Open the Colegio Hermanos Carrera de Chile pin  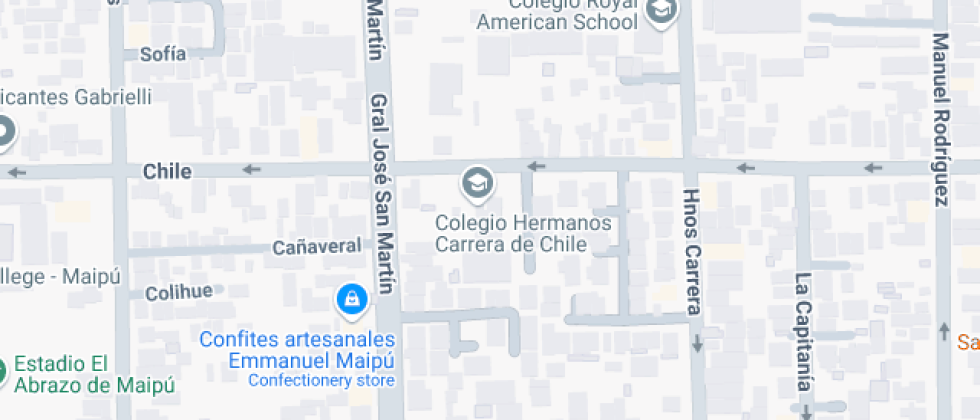point(478,183)
